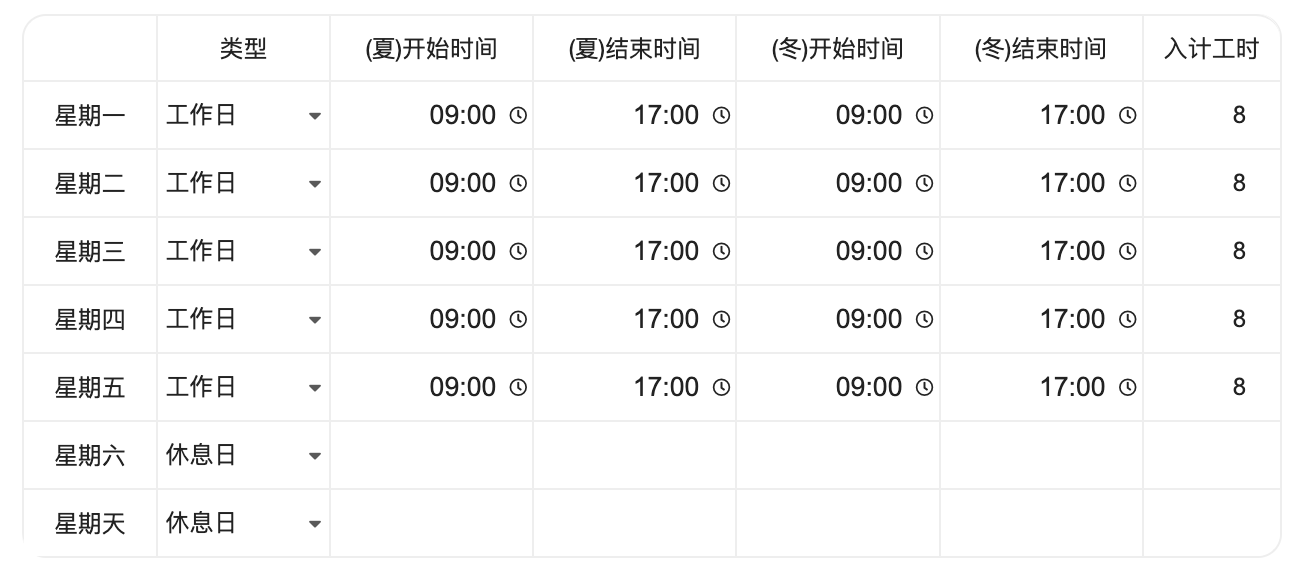Select 星期四 (冬)开始时间 09:00 field
The height and width of the screenshot is (570, 1306).
coord(869,320)
